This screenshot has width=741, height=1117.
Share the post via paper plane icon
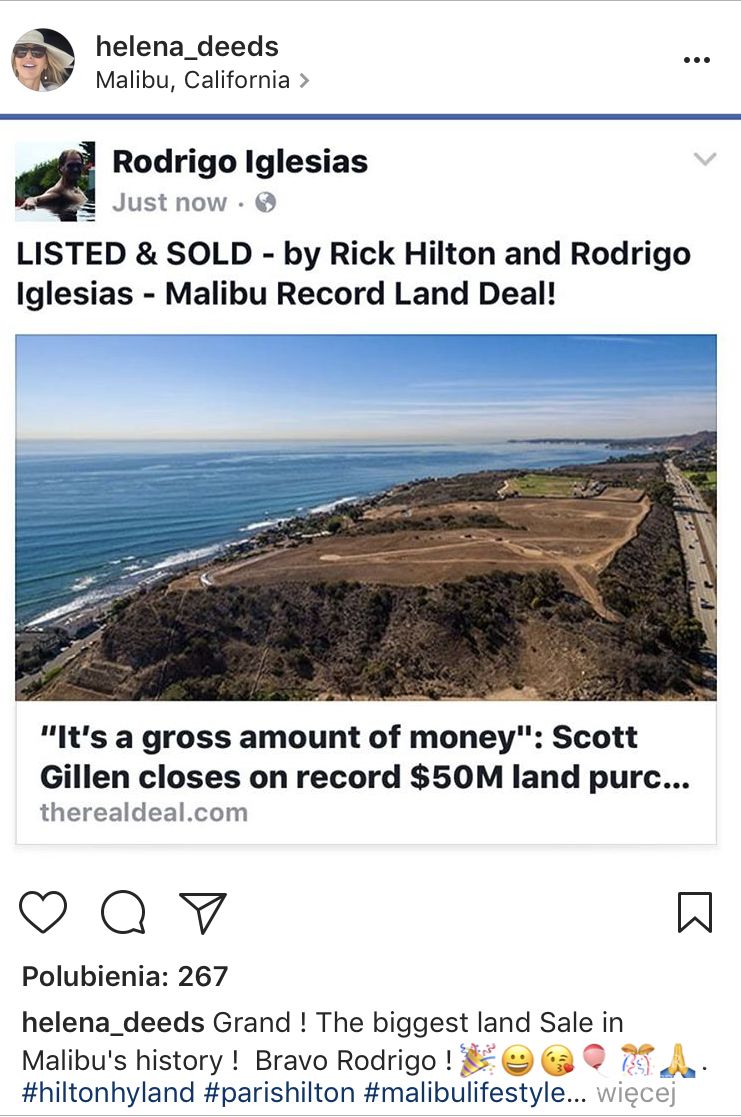click(x=203, y=912)
